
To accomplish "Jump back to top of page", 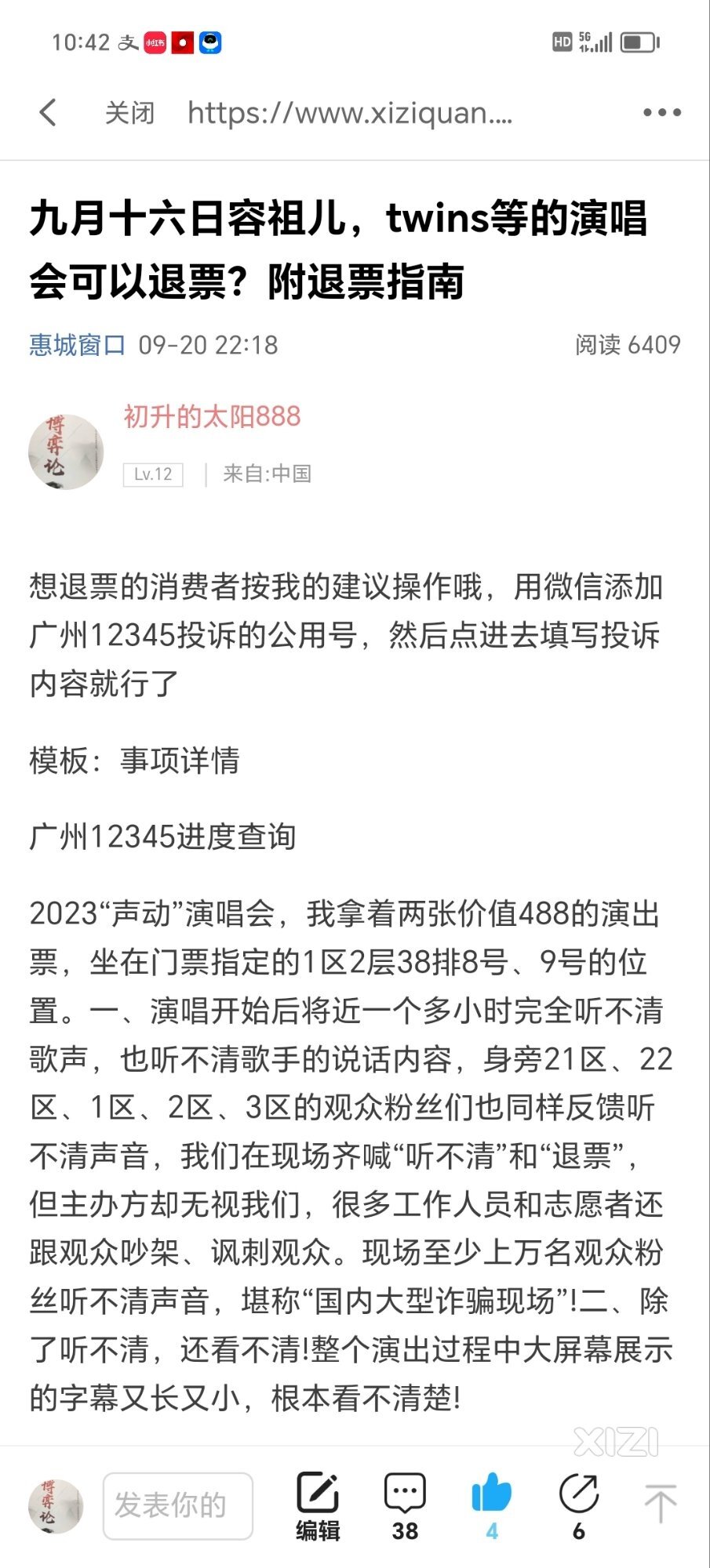I will pos(660,1504).
